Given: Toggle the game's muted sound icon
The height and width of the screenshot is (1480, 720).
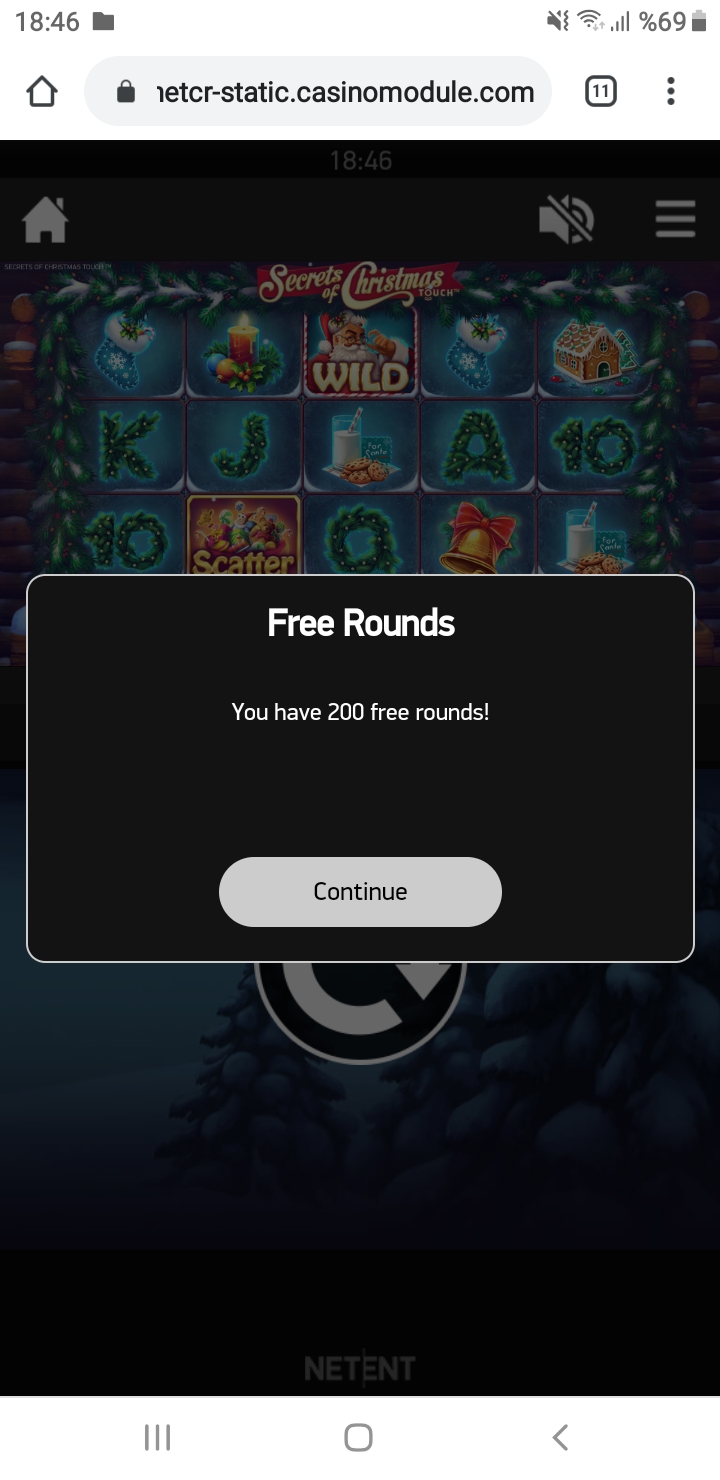Looking at the screenshot, I should [566, 219].
